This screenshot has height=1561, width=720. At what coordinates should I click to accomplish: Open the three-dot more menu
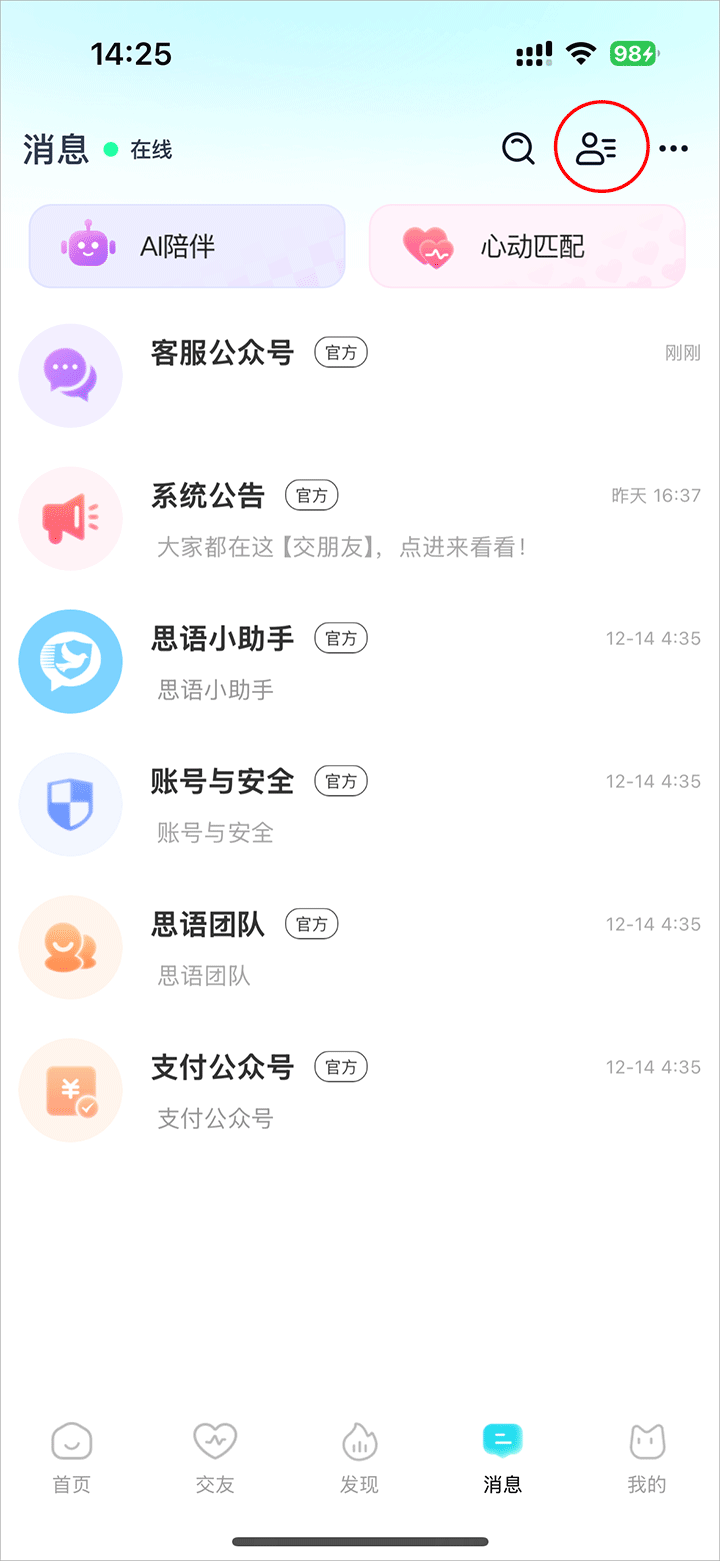coord(673,150)
